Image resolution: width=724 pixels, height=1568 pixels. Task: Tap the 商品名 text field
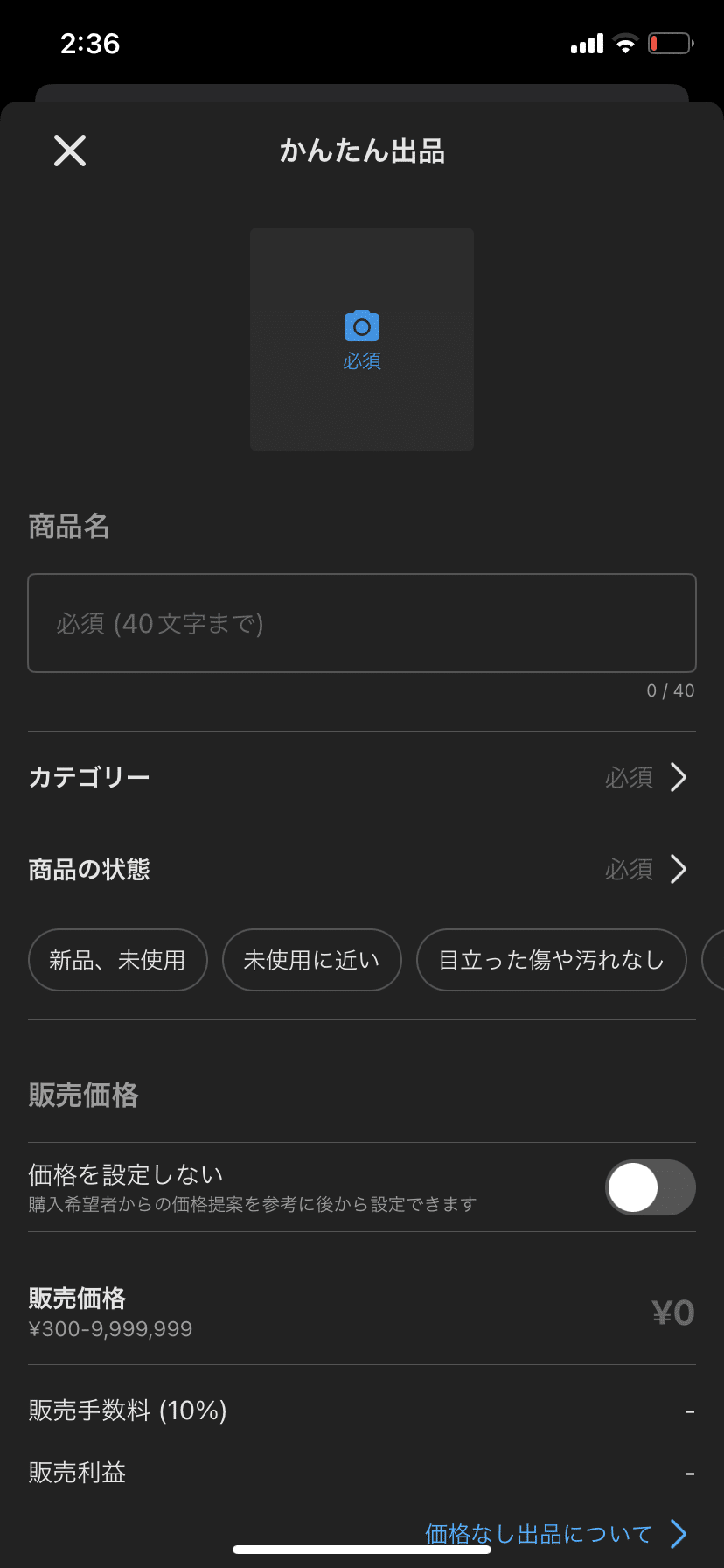pos(361,623)
